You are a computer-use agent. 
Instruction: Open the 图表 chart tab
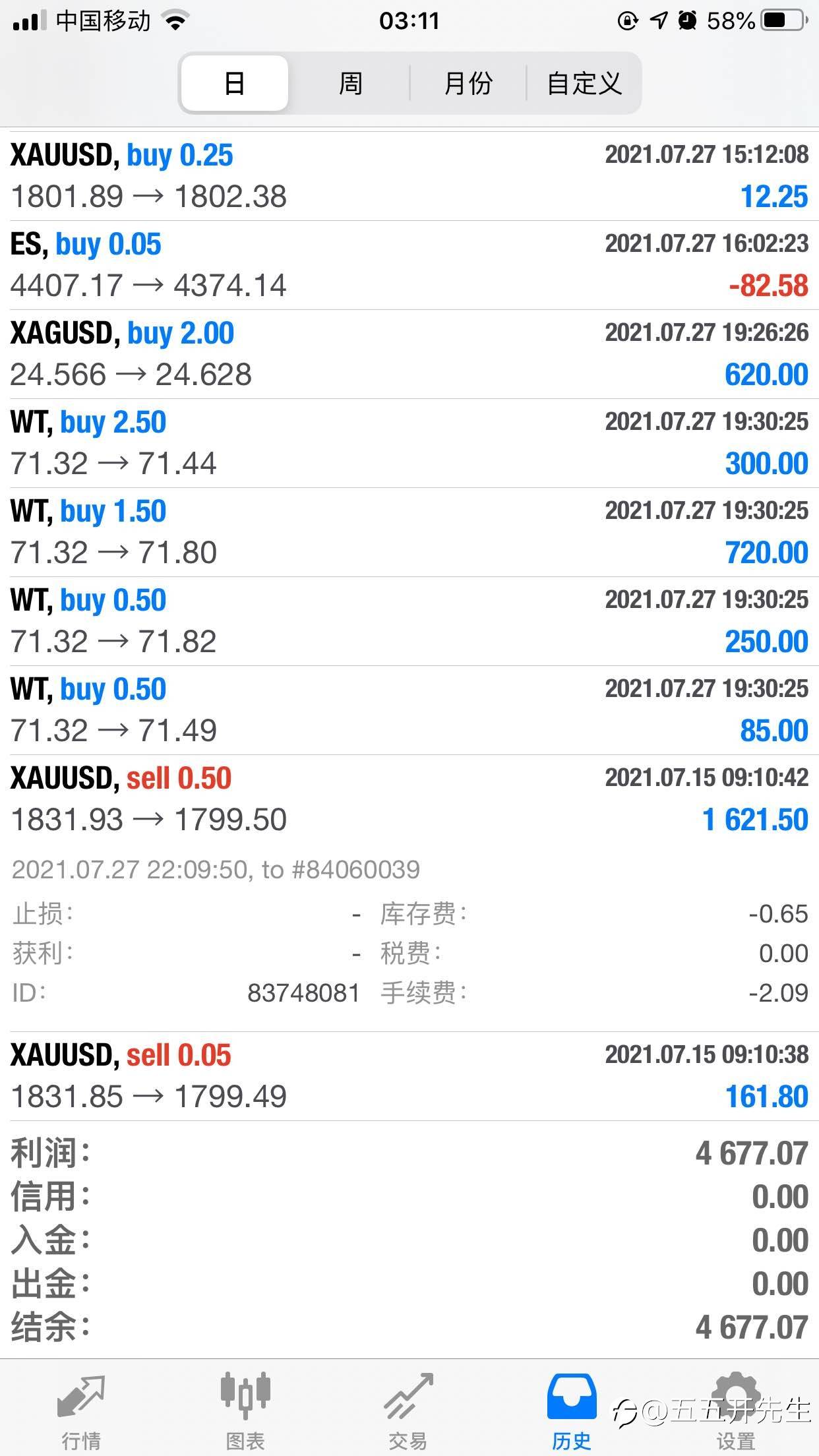click(245, 1409)
